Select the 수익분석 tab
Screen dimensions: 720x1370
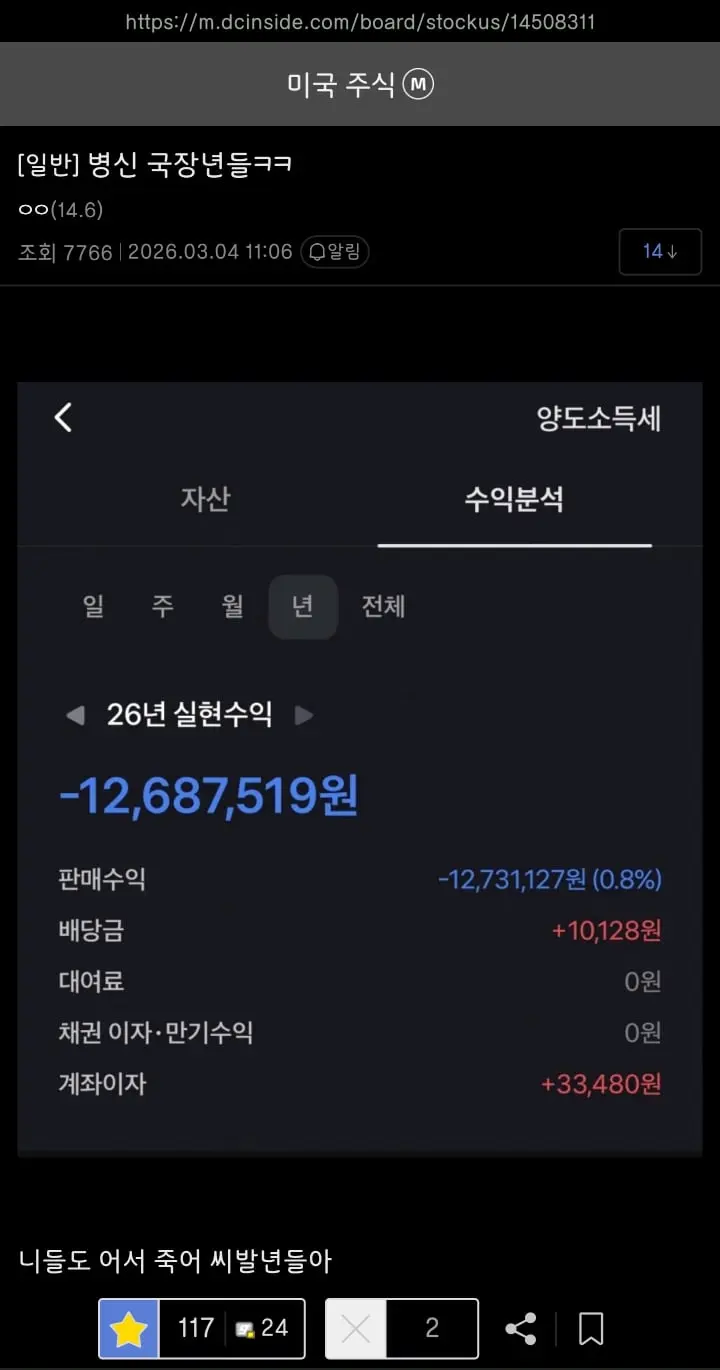point(514,500)
